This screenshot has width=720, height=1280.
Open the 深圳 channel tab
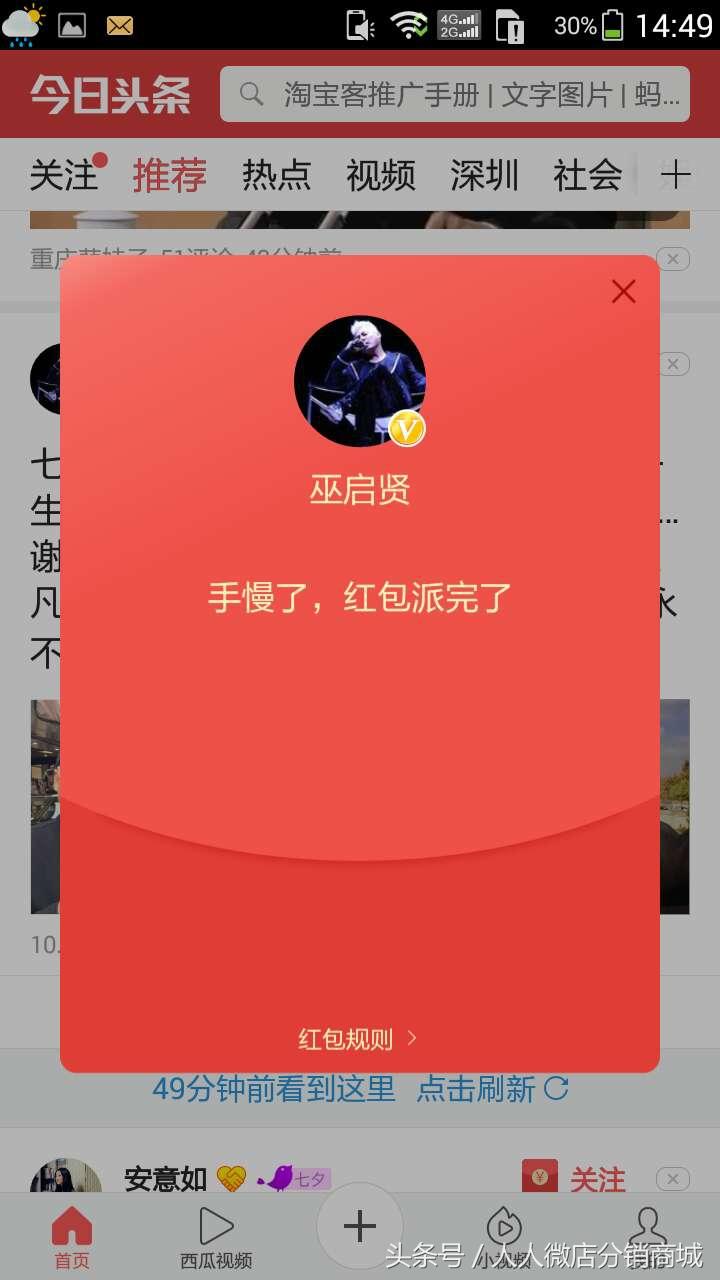[x=485, y=174]
